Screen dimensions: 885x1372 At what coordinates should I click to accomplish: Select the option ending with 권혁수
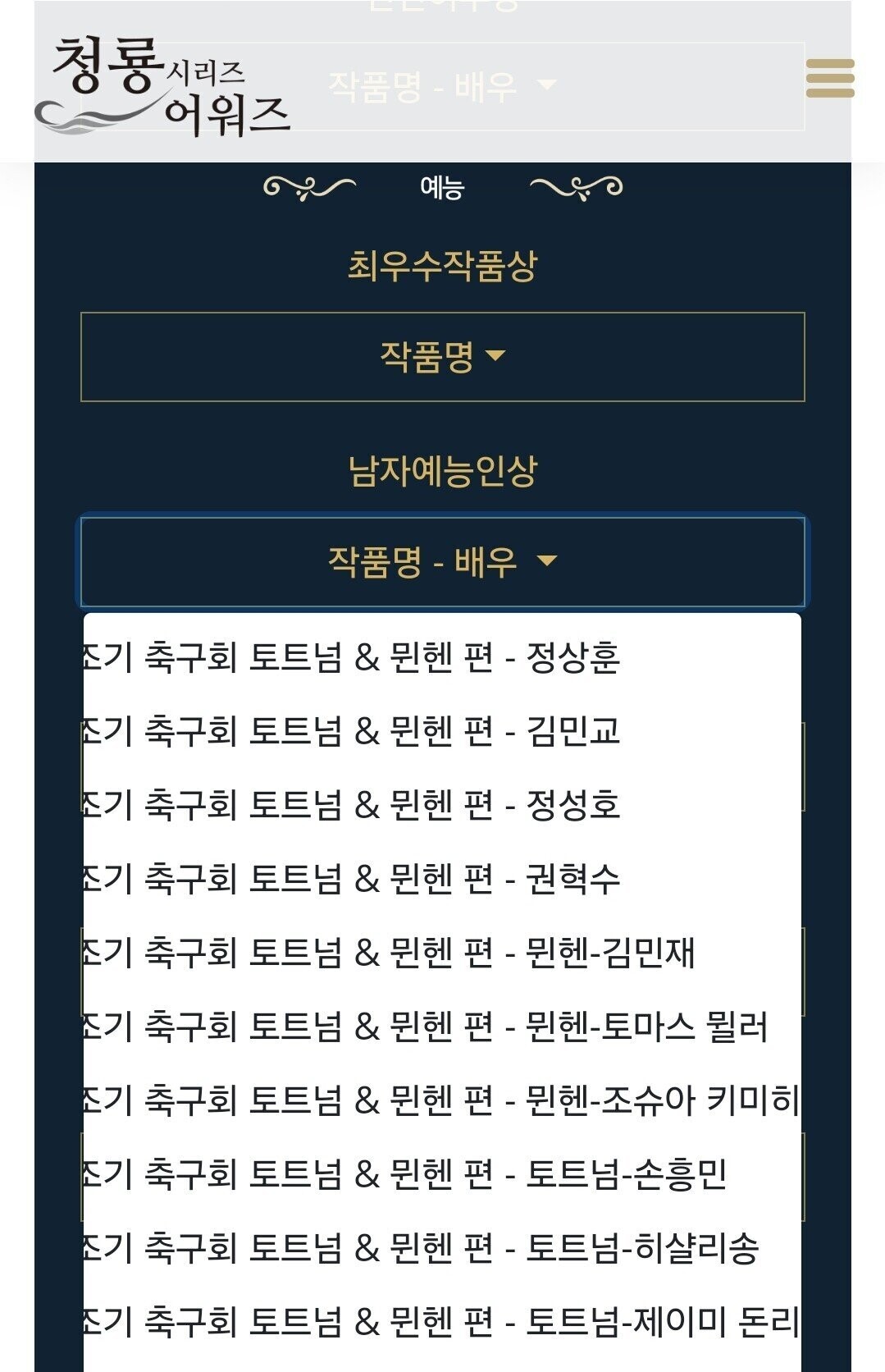(x=442, y=879)
